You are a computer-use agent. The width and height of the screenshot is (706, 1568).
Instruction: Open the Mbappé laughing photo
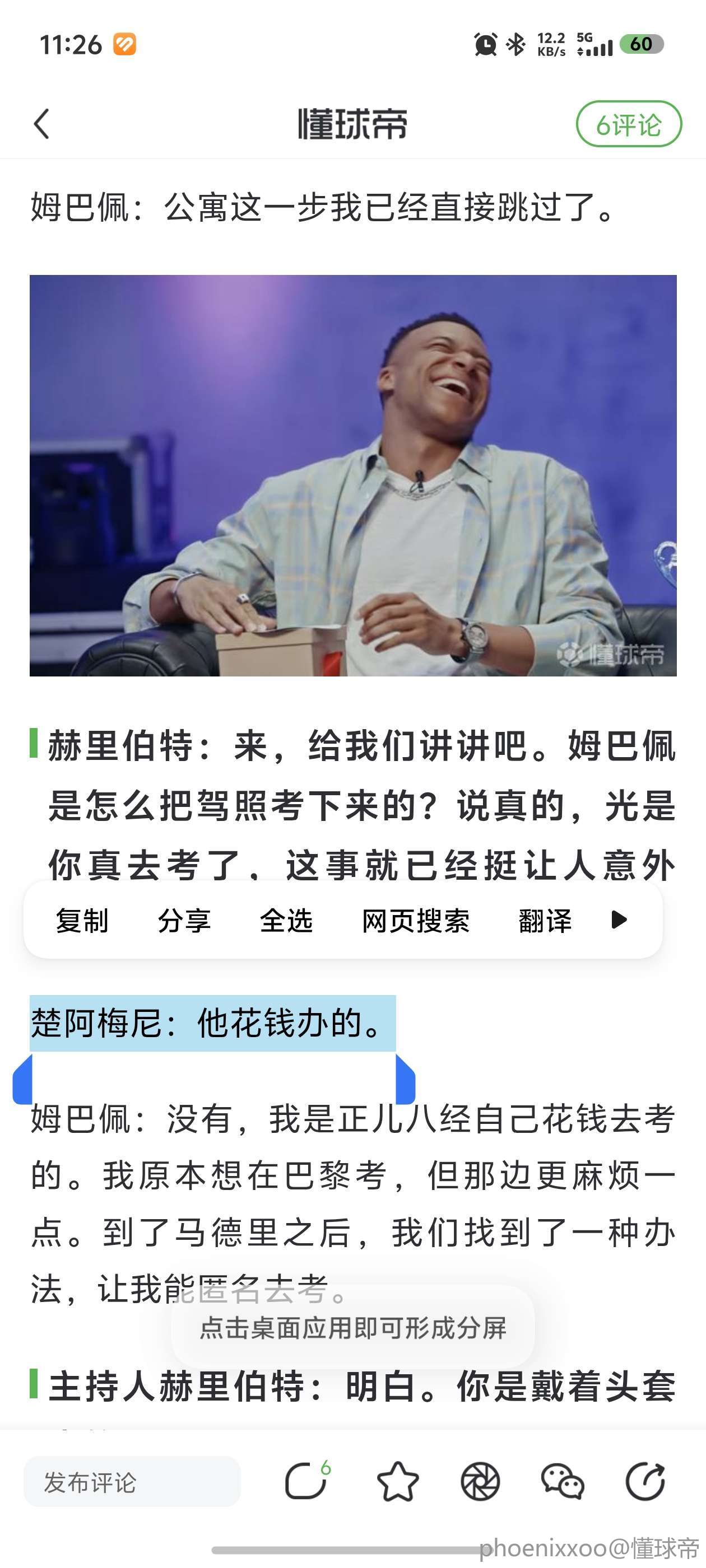pyautogui.click(x=352, y=475)
